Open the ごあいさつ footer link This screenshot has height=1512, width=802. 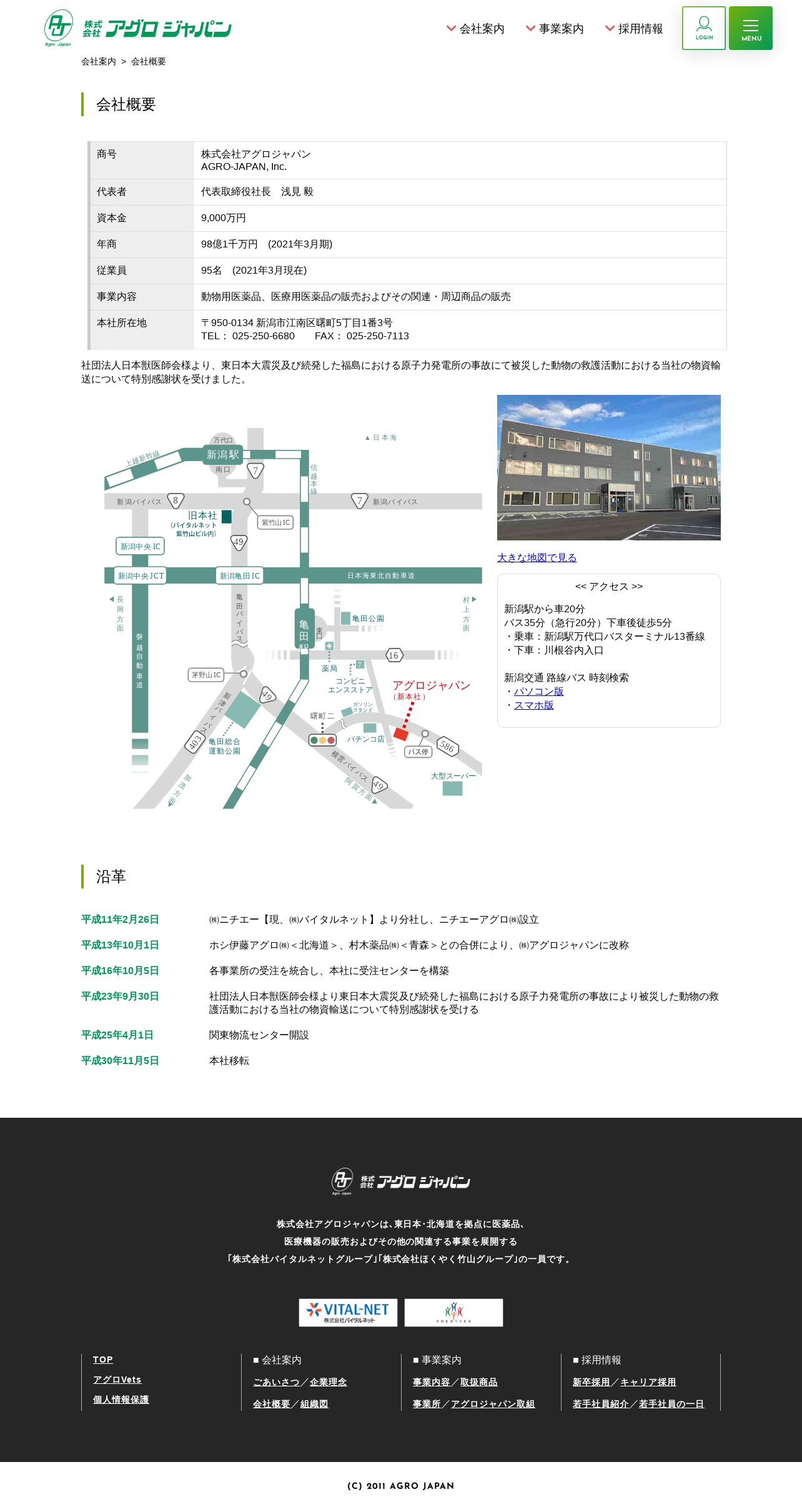point(276,1382)
